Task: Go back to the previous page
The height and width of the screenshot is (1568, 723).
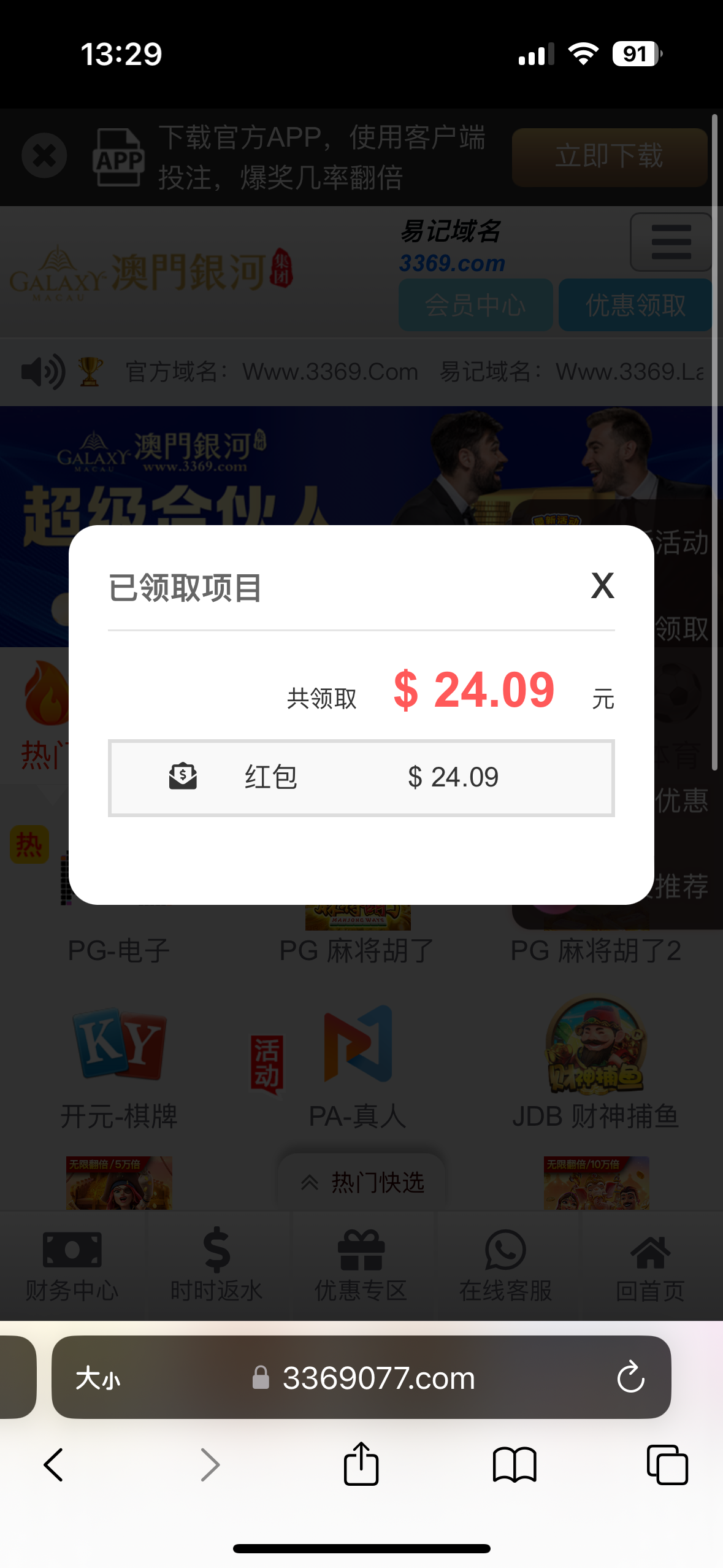Action: 54,1465
